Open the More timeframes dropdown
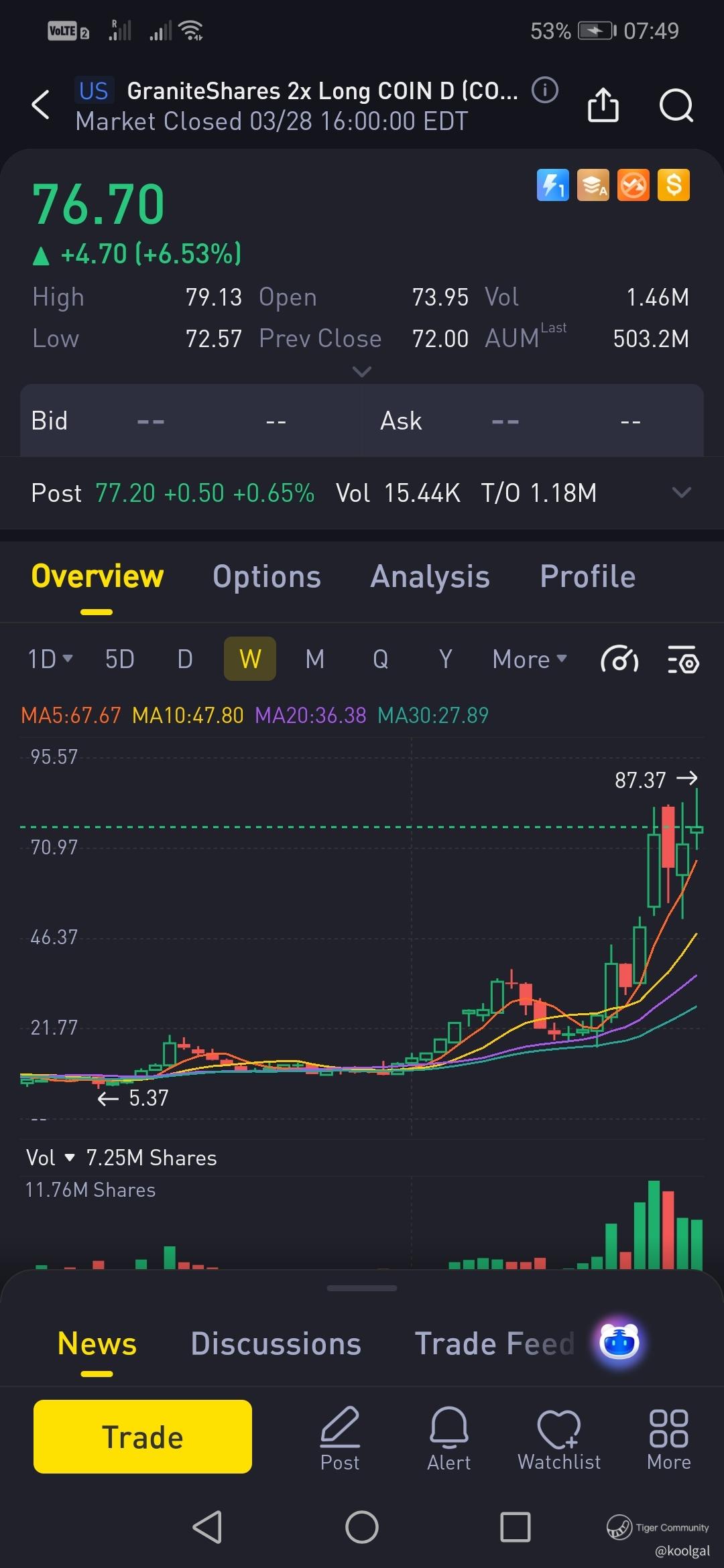This screenshot has height=1568, width=724. click(x=529, y=659)
